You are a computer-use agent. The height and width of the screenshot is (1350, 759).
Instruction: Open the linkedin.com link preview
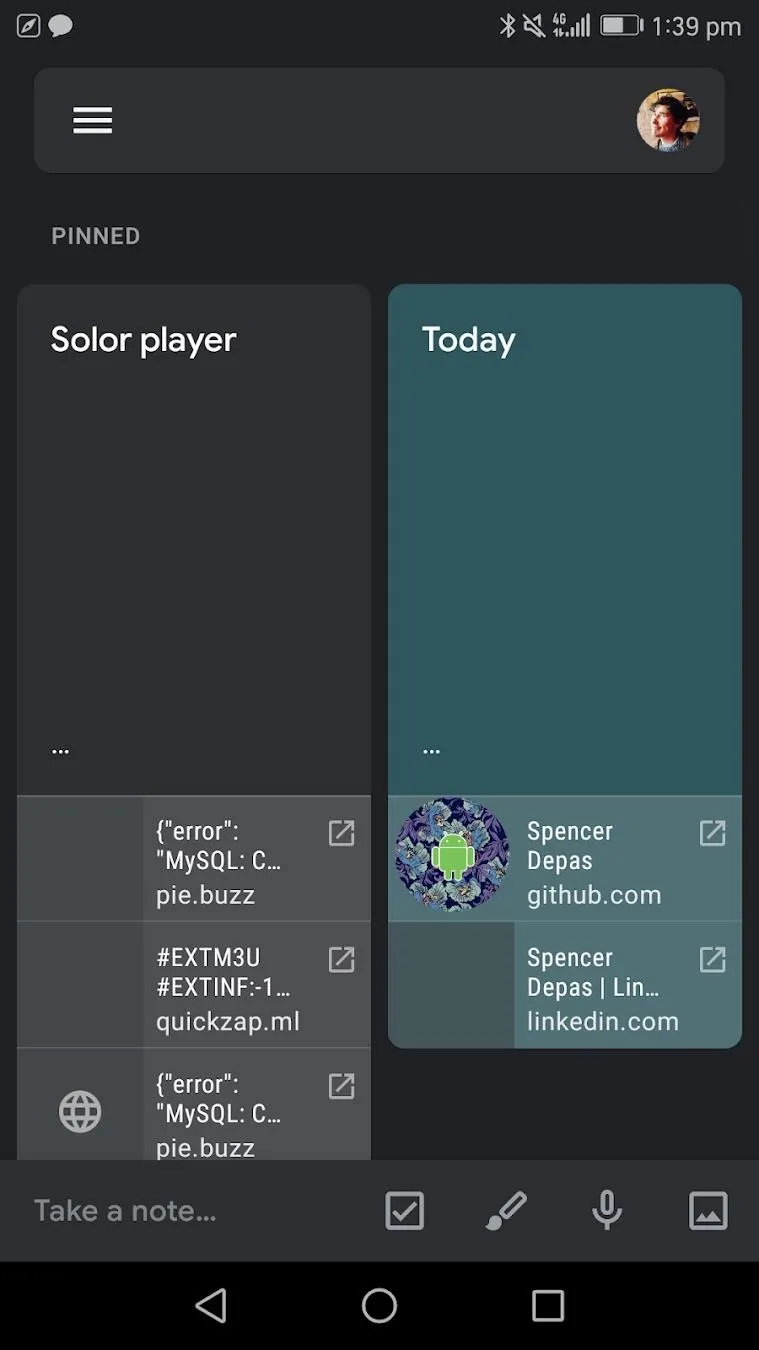[565, 985]
